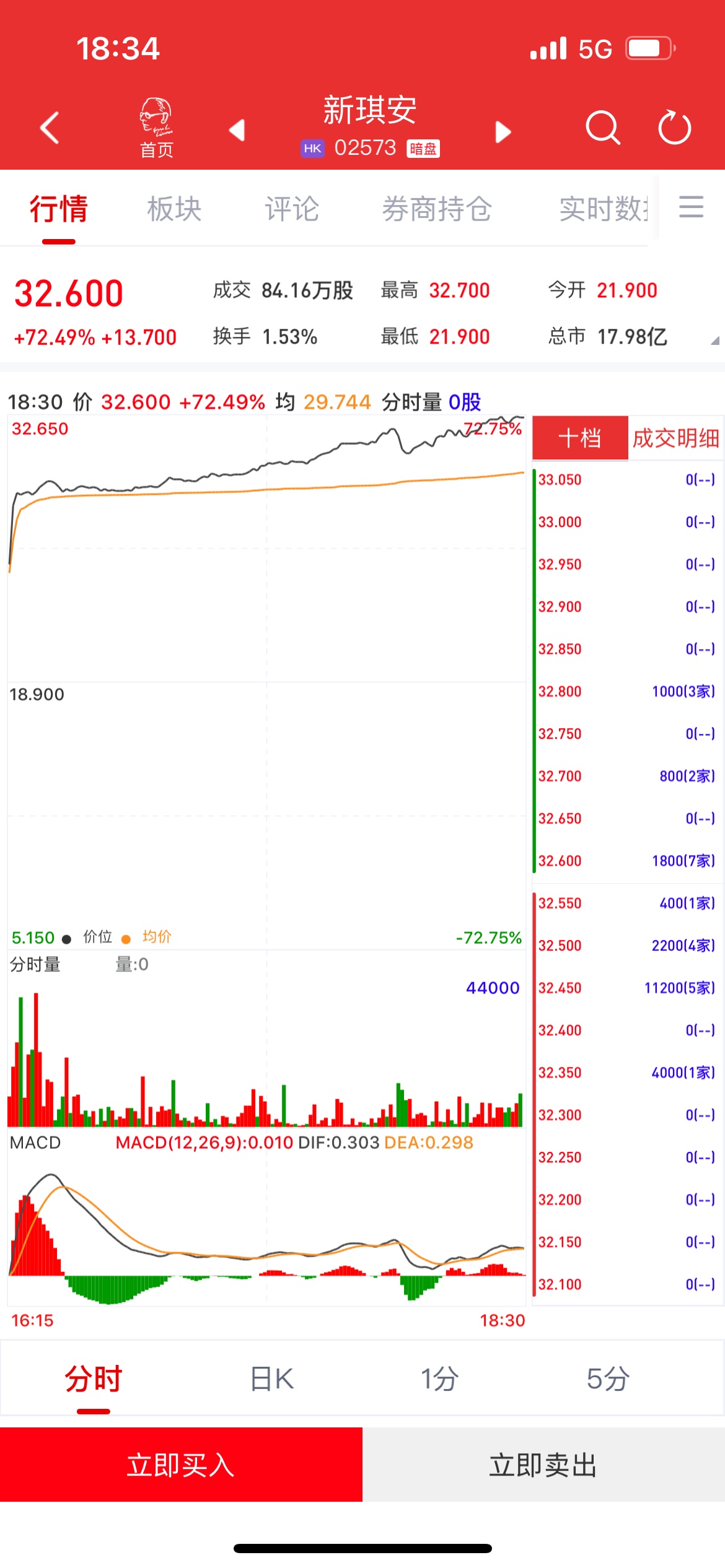Switch to the 评论 tab
Viewport: 725px width, 1568px height.
(292, 209)
